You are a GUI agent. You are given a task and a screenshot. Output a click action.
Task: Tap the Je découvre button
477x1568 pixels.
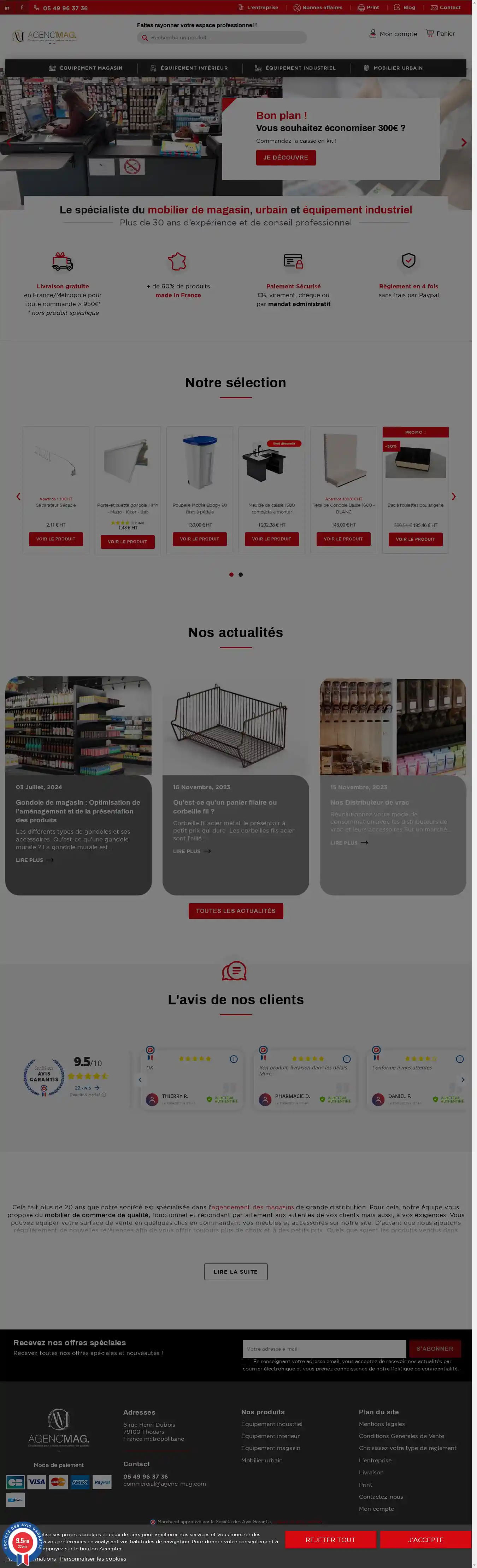pyautogui.click(x=285, y=158)
